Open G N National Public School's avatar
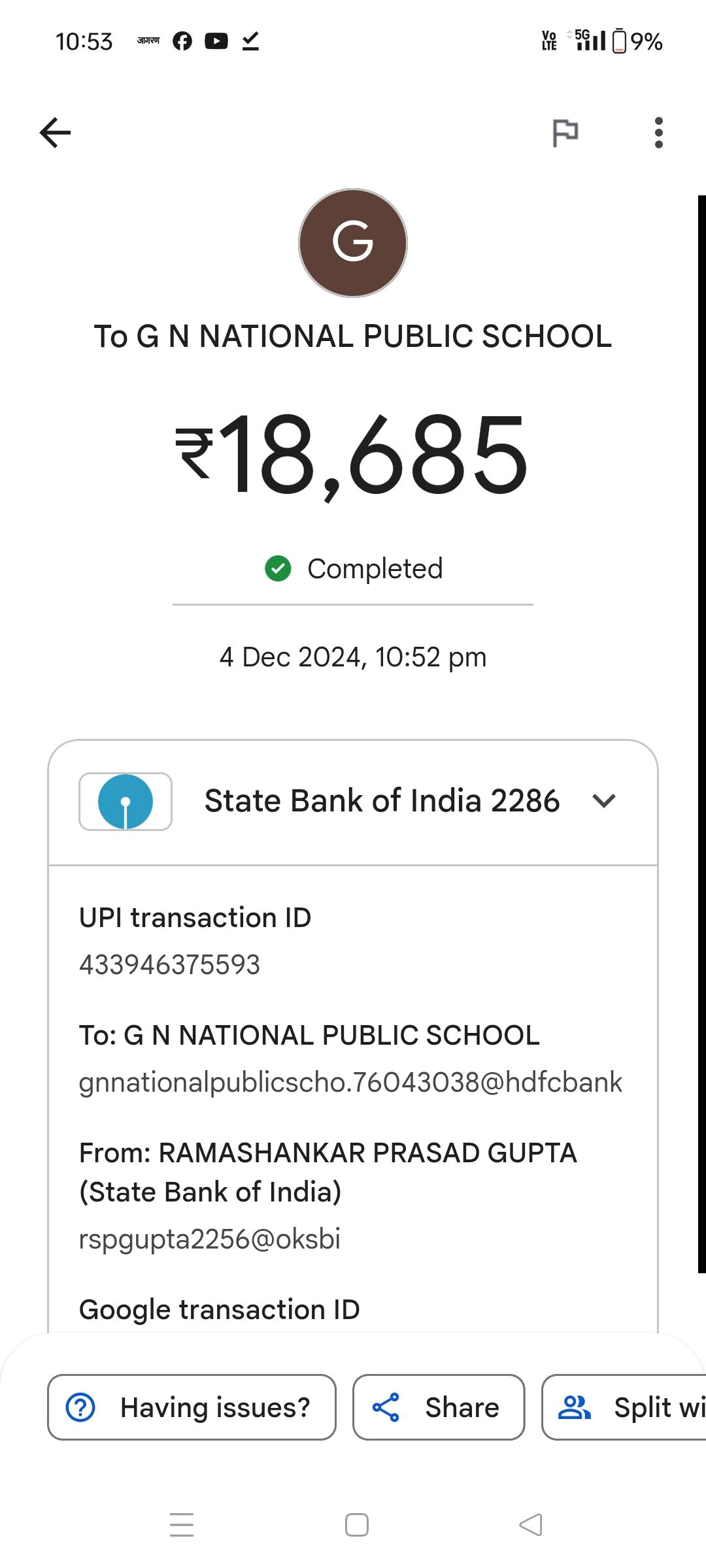This screenshot has width=706, height=1568. [353, 243]
